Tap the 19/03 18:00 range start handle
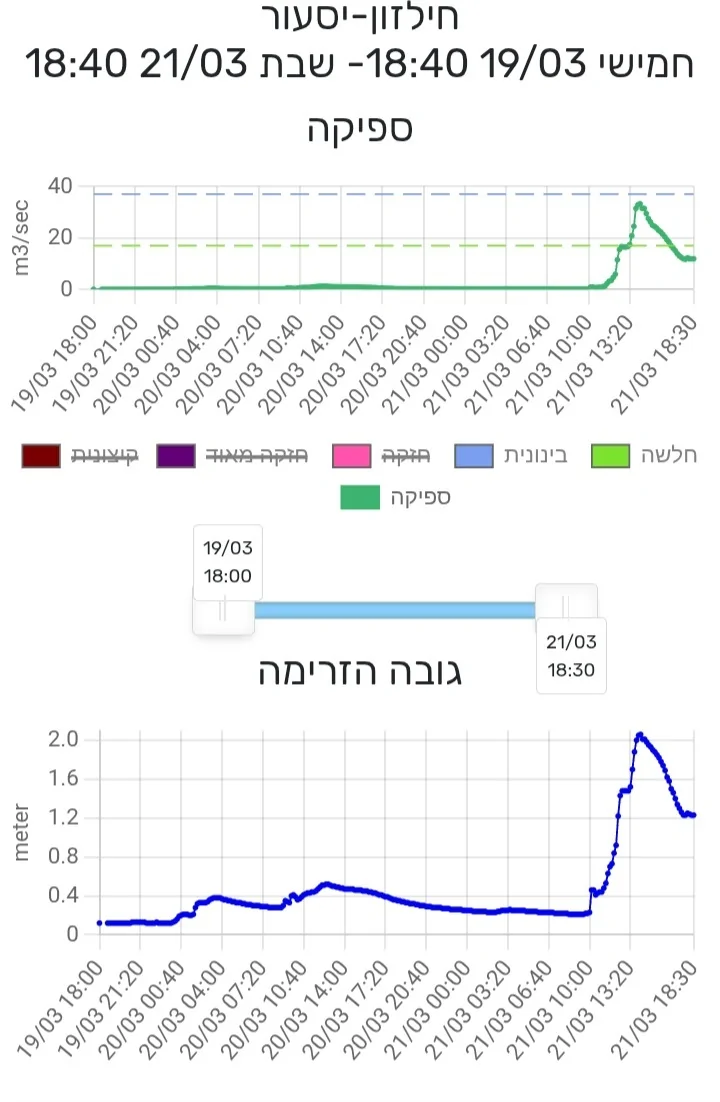This screenshot has width=720, height=1102. [x=223, y=608]
